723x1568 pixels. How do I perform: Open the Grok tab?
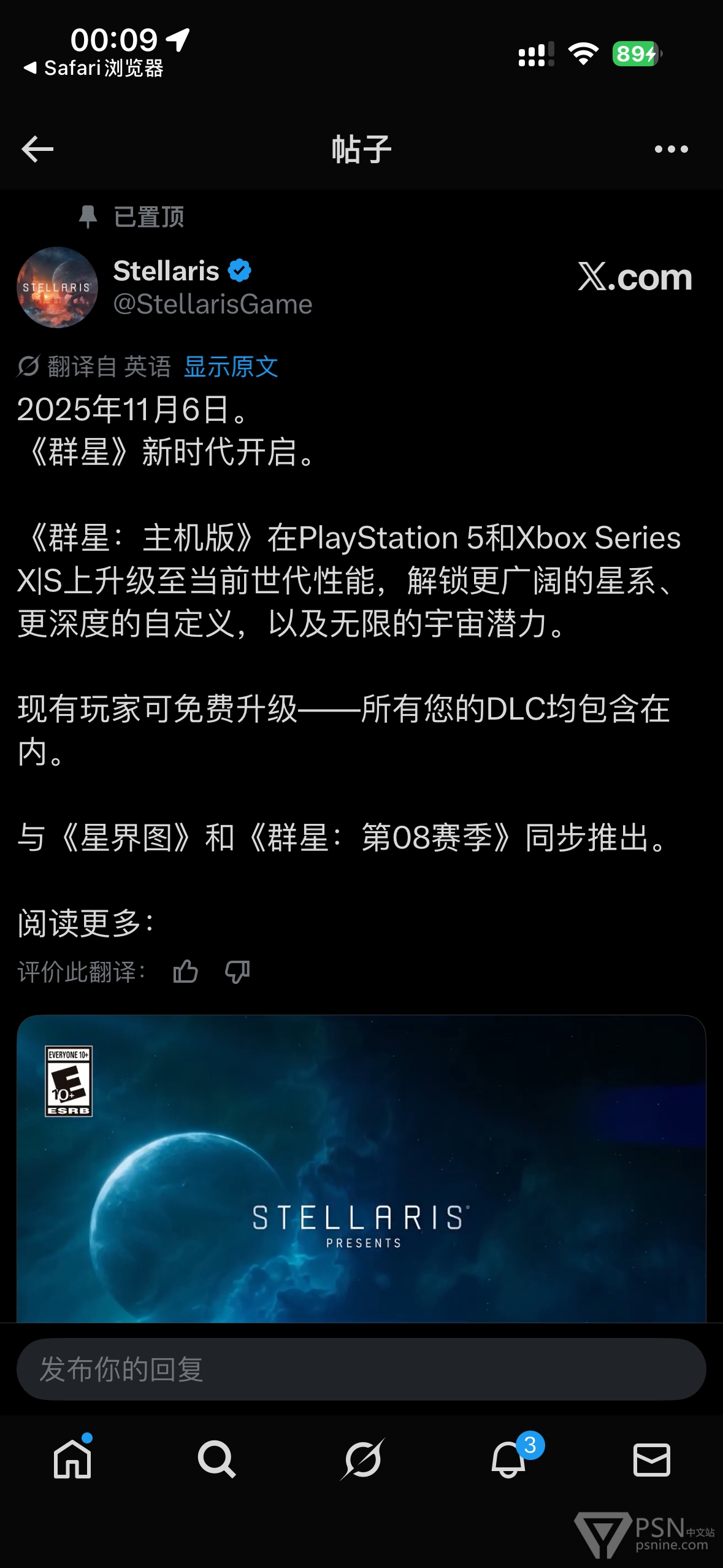[362, 1459]
